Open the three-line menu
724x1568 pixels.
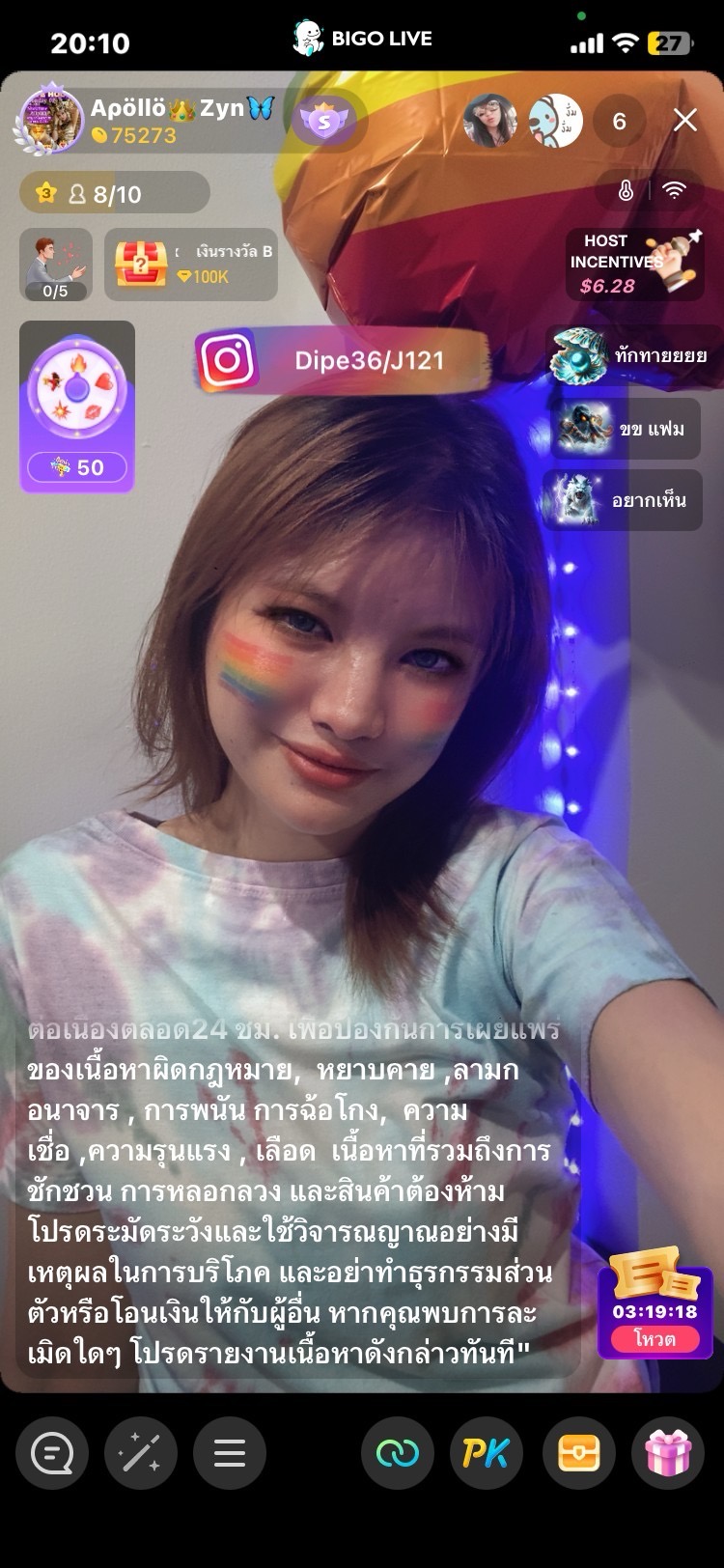tap(230, 1453)
